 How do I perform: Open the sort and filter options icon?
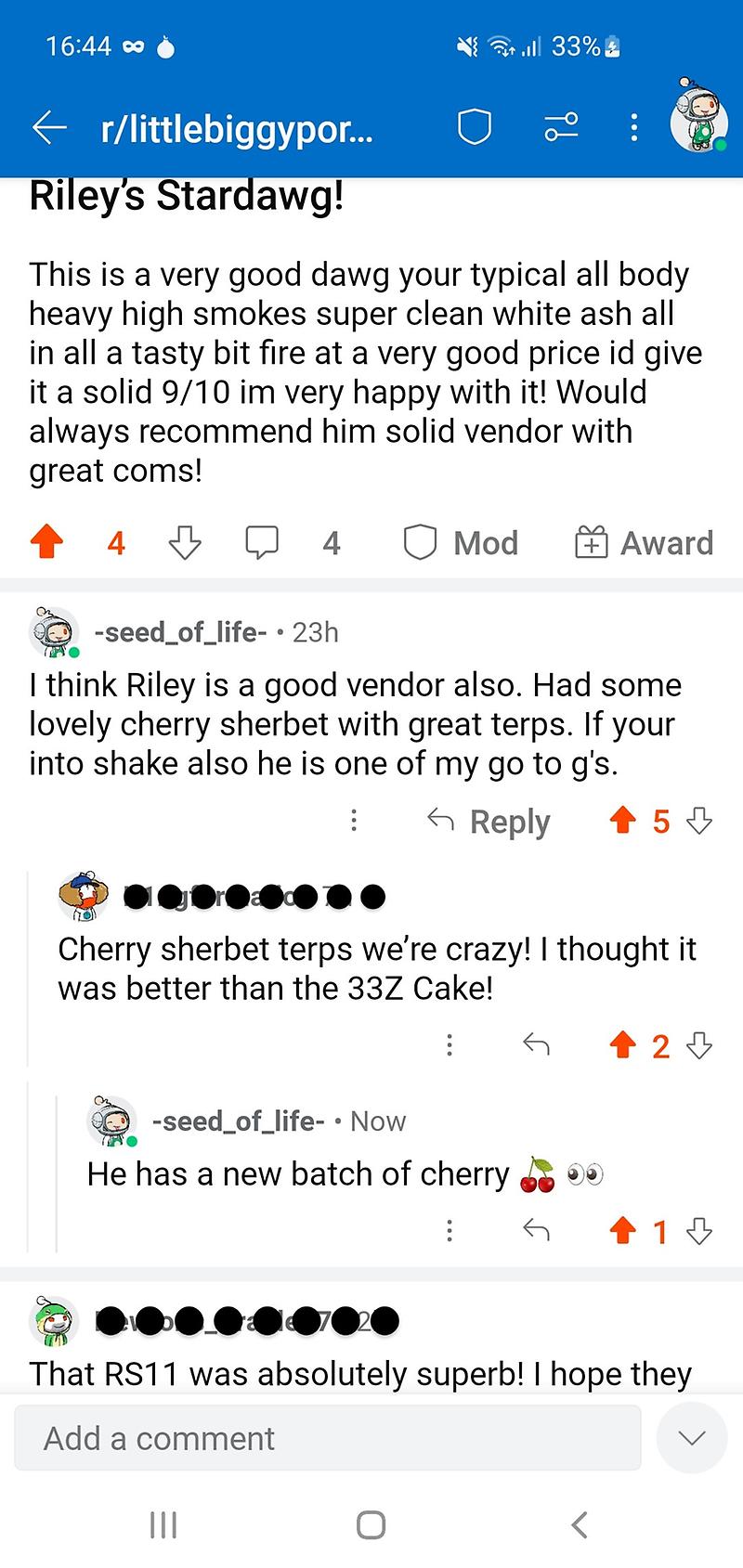(x=561, y=128)
